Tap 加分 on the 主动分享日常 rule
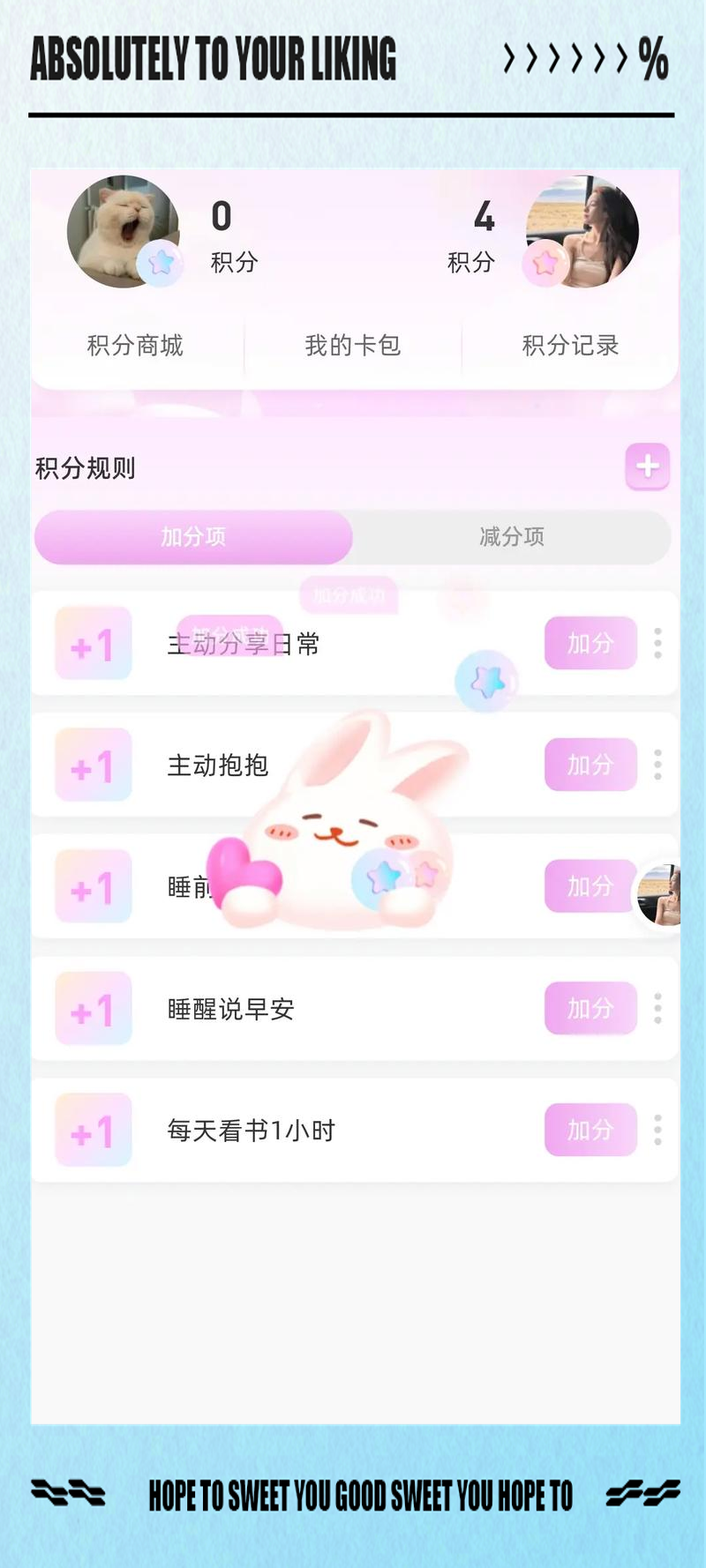This screenshot has width=706, height=1568. pos(590,644)
